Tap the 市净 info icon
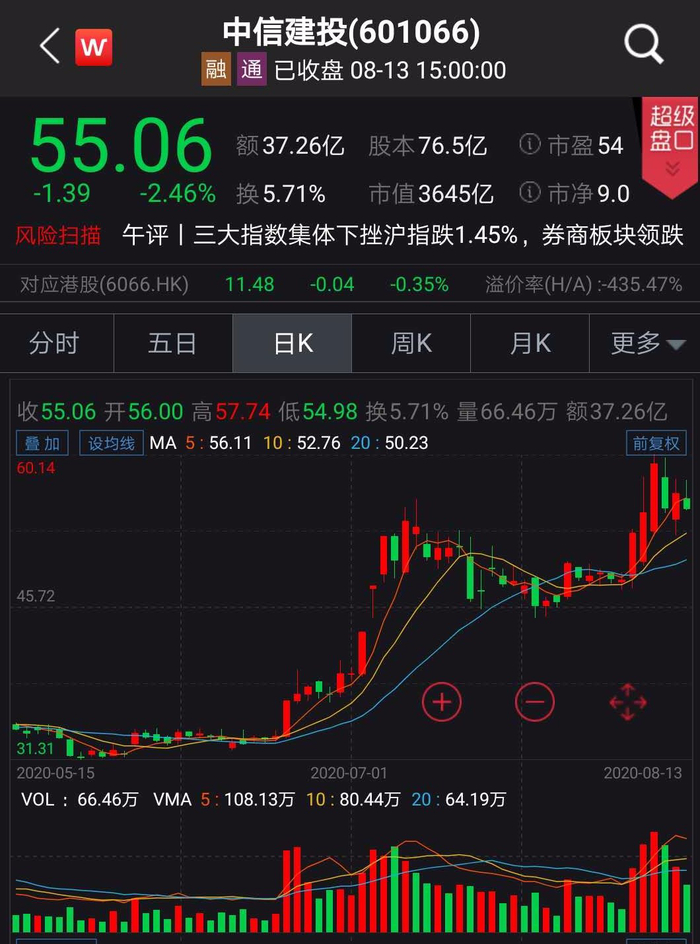The width and height of the screenshot is (700, 944). coord(530,192)
